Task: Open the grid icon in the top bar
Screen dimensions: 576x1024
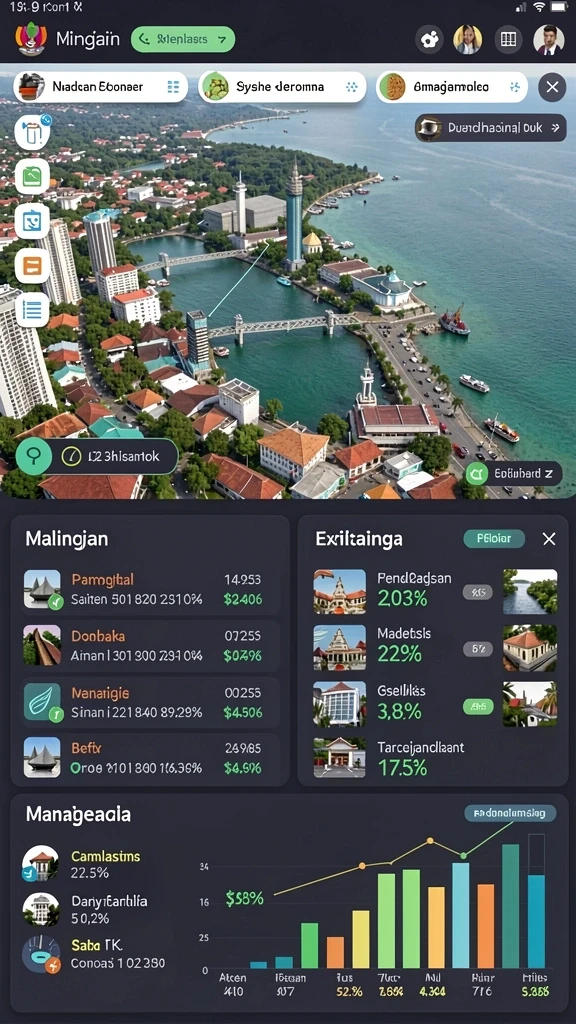Action: tap(508, 39)
